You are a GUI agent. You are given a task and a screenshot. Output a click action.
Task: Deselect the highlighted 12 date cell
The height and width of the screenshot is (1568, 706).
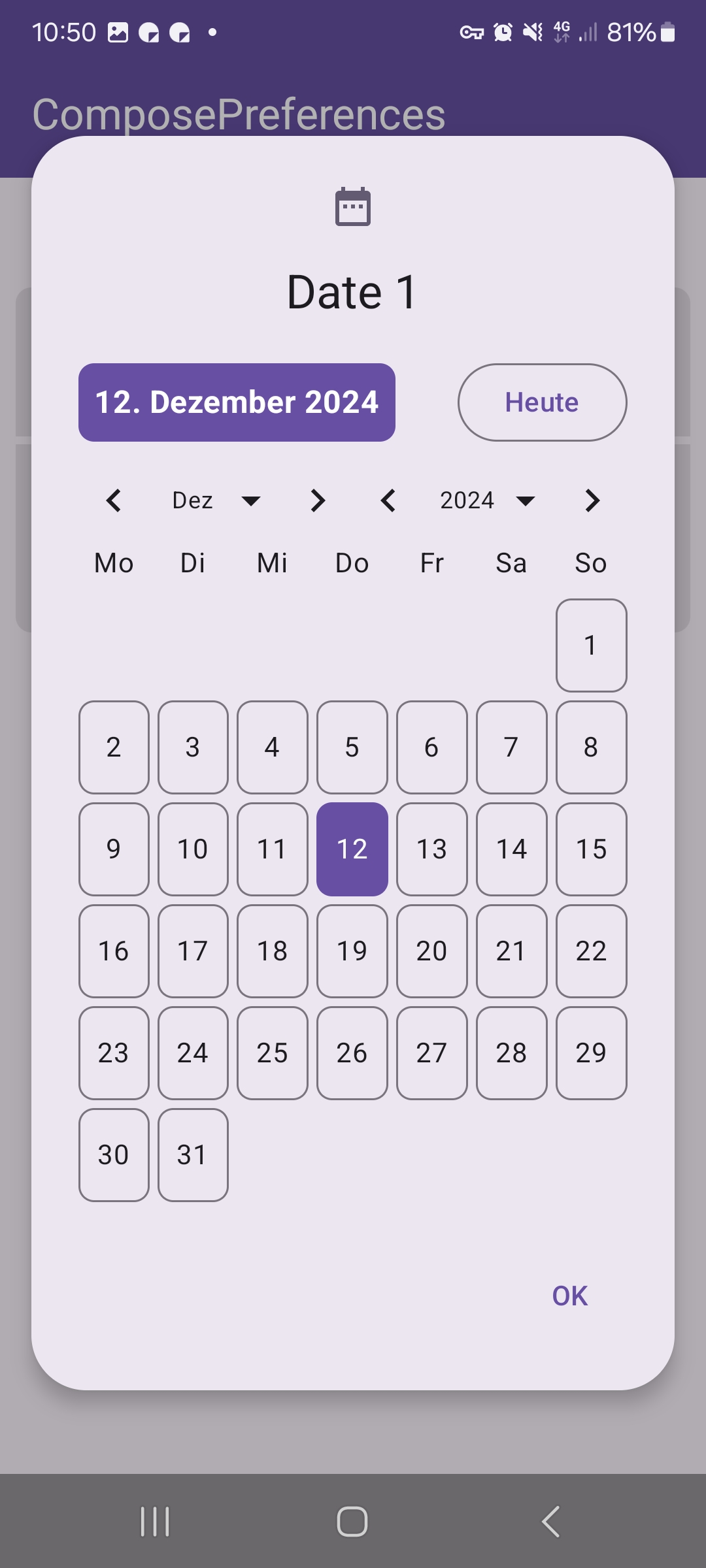[352, 848]
